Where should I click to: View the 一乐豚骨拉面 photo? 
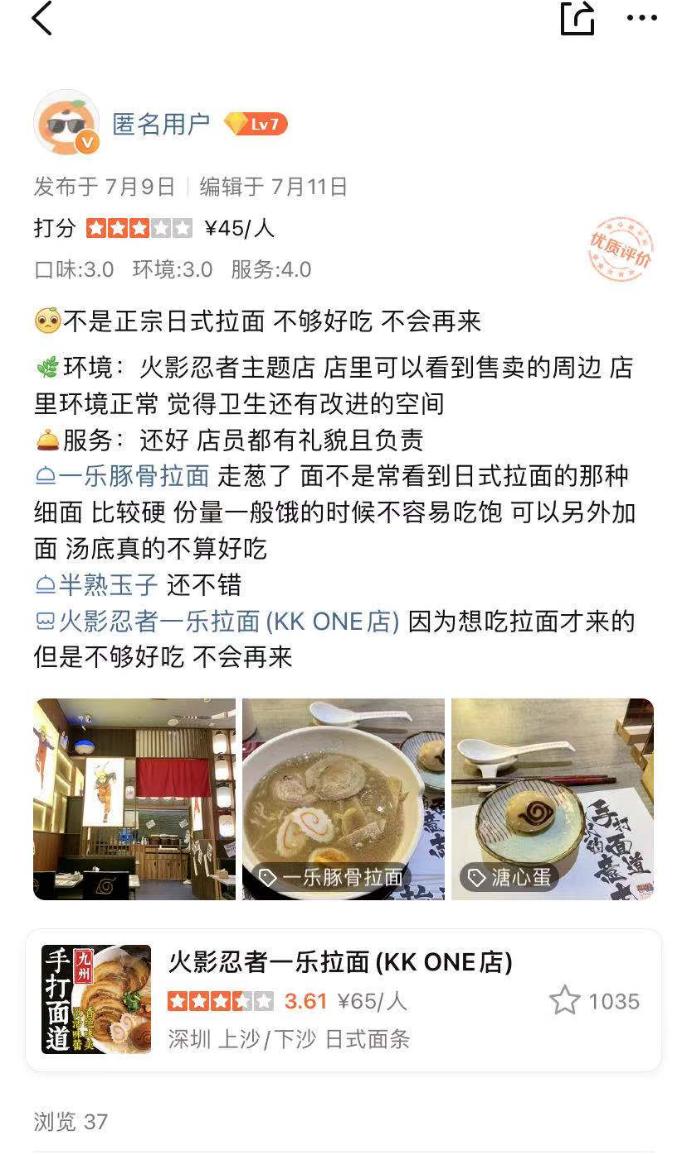[x=343, y=798]
